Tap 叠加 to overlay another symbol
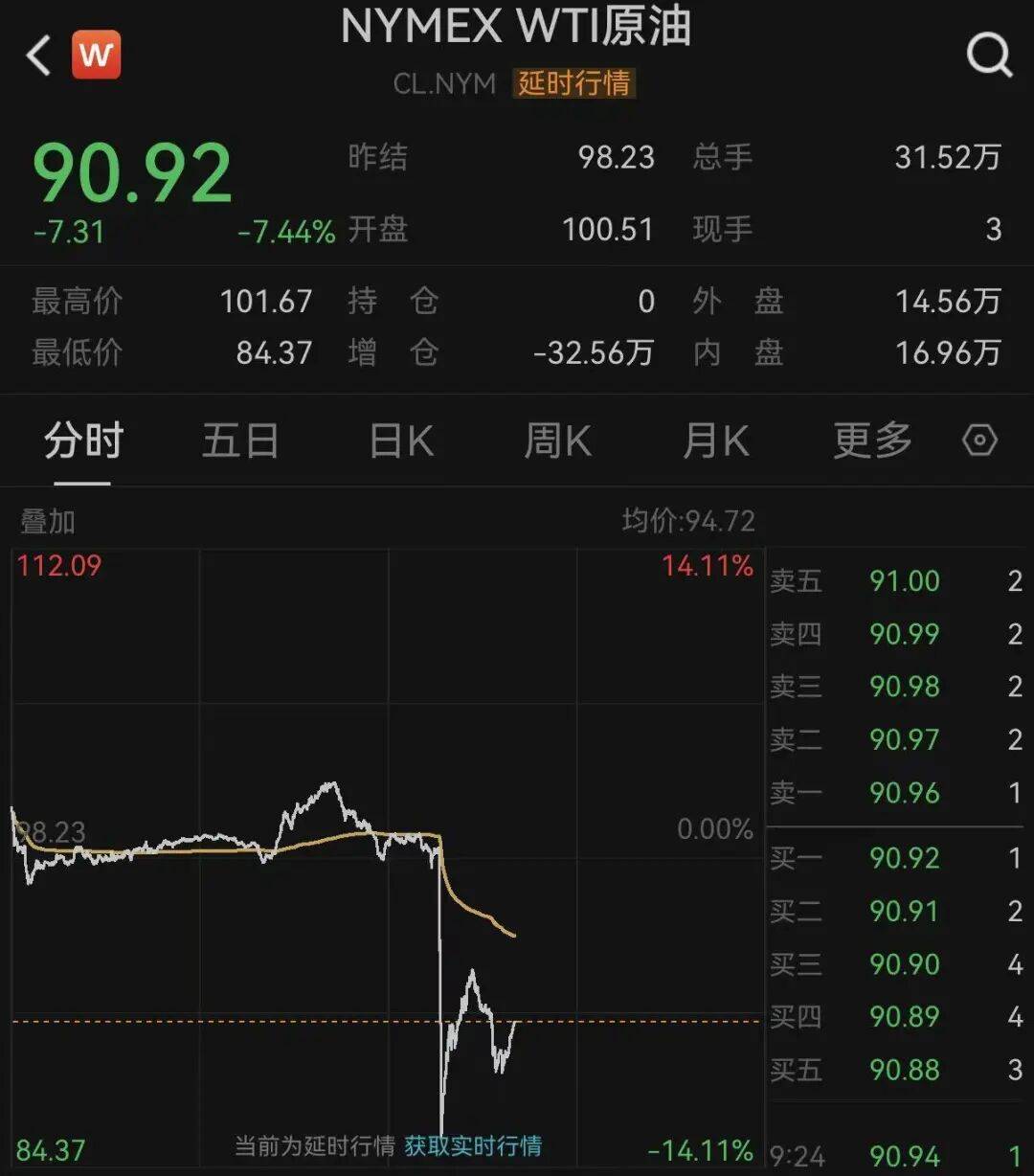Screen dimensions: 1034x1176 coord(48,522)
